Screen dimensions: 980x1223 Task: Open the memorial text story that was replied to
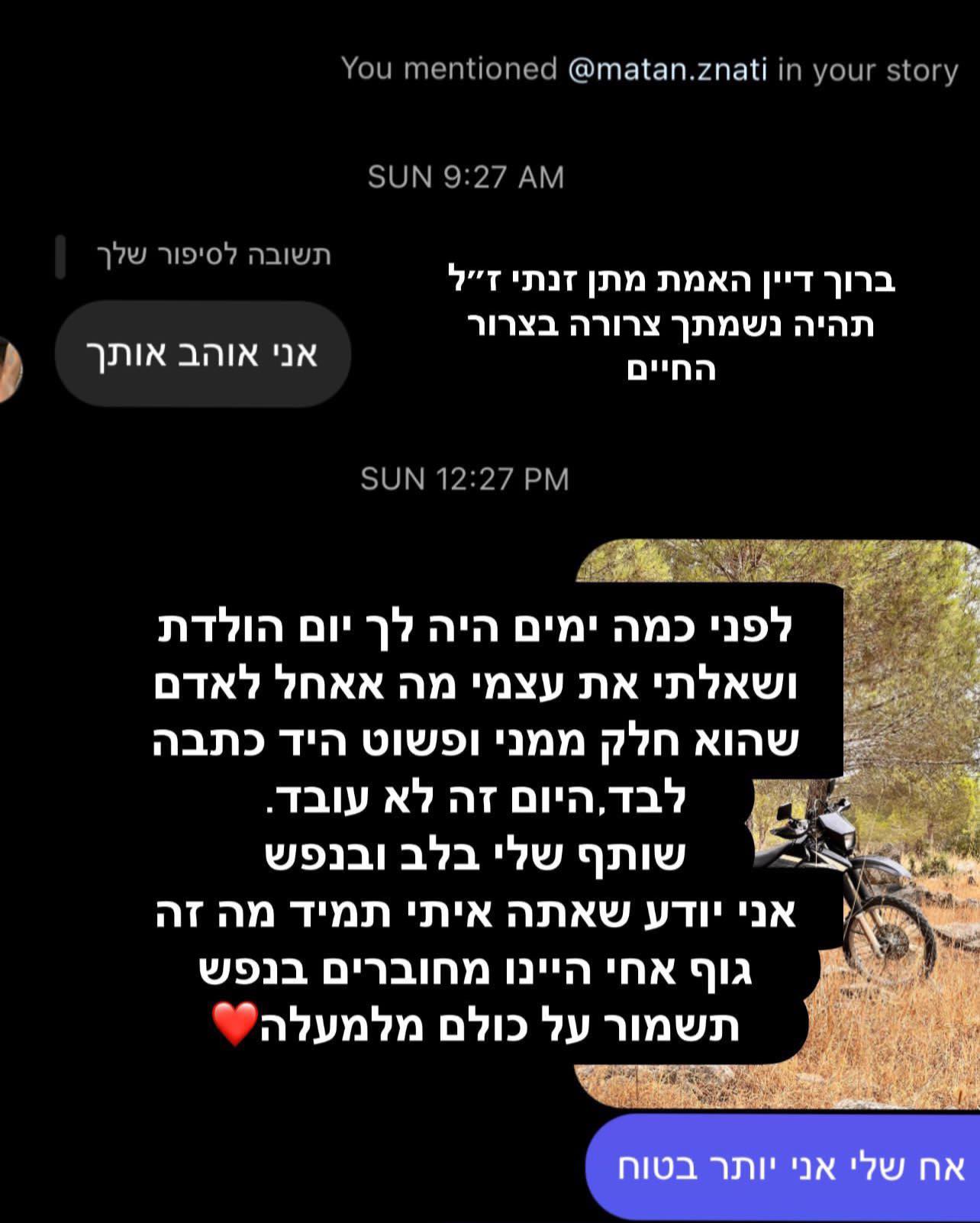pos(670,324)
